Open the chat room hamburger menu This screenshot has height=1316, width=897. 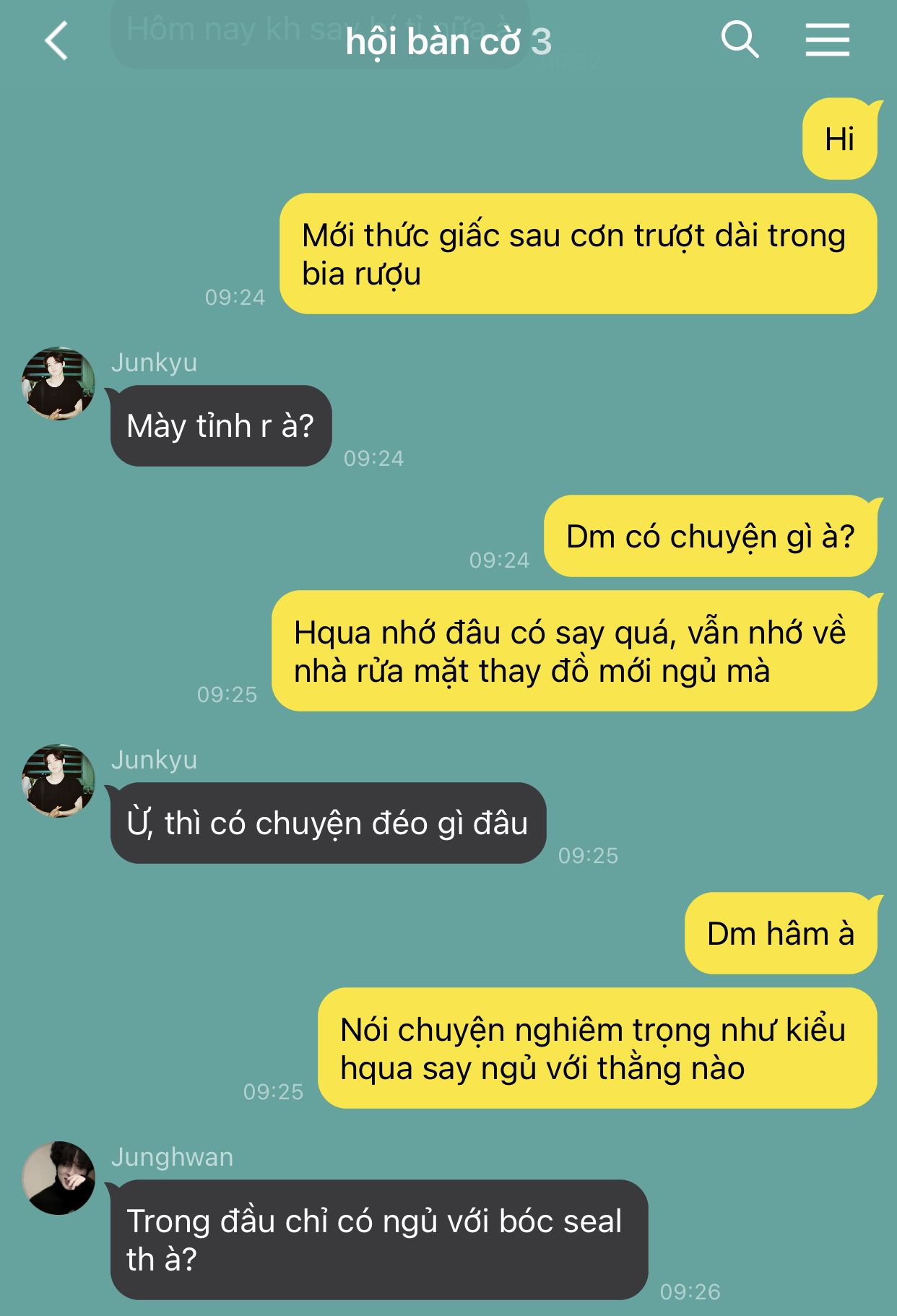coord(828,39)
